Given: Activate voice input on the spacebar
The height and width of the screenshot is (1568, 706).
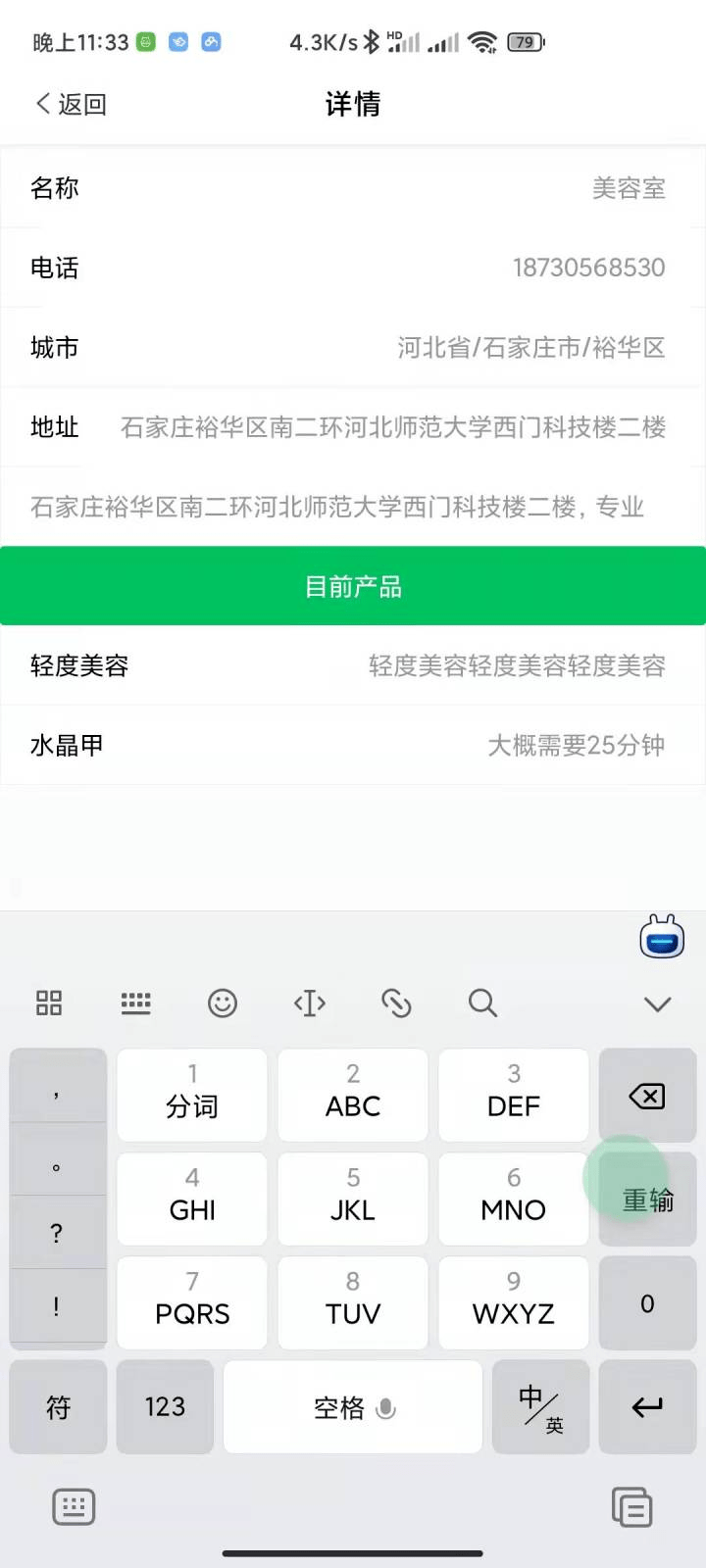Looking at the screenshot, I should pyautogui.click(x=385, y=1406).
